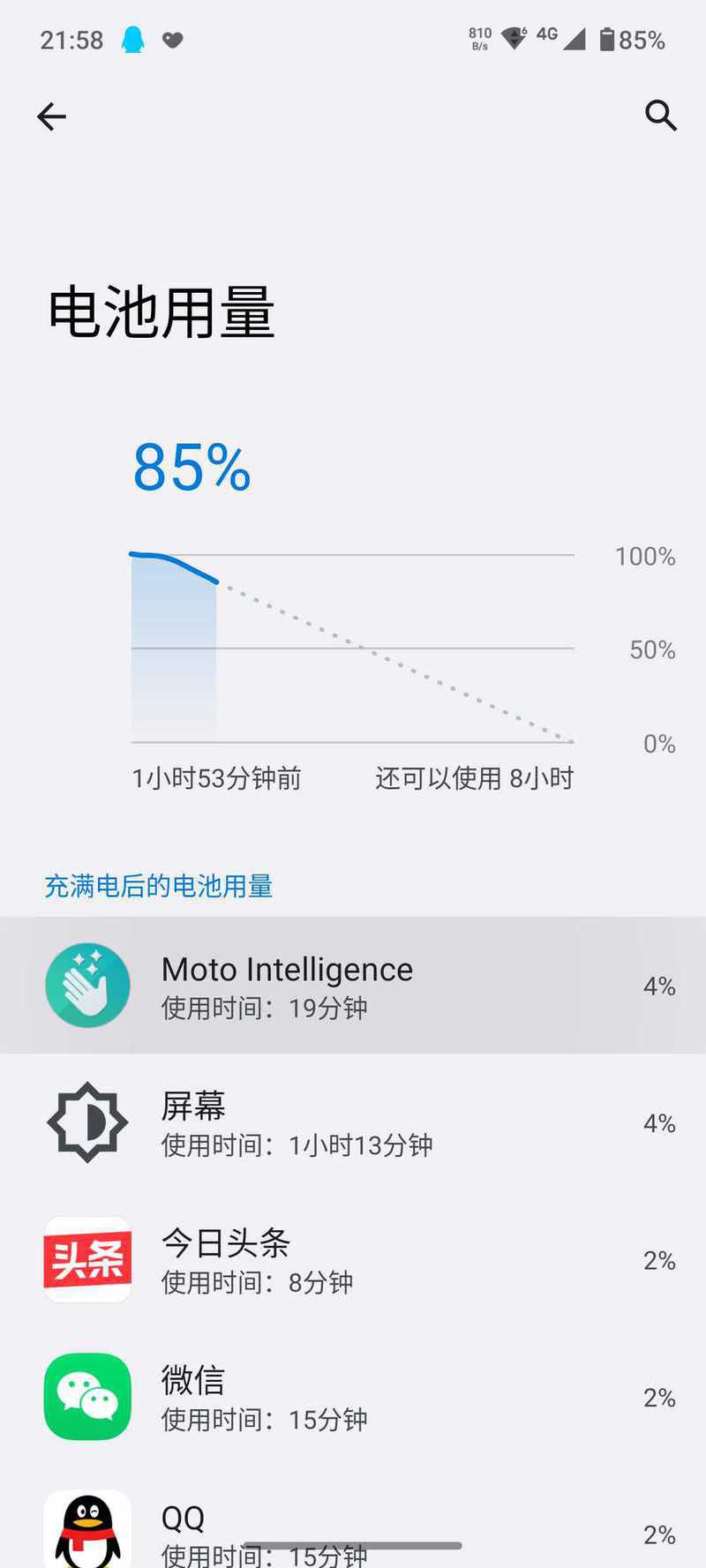Open Moto Intelligence battery usage details
Viewport: 706px width, 1568px height.
pyautogui.click(x=353, y=986)
